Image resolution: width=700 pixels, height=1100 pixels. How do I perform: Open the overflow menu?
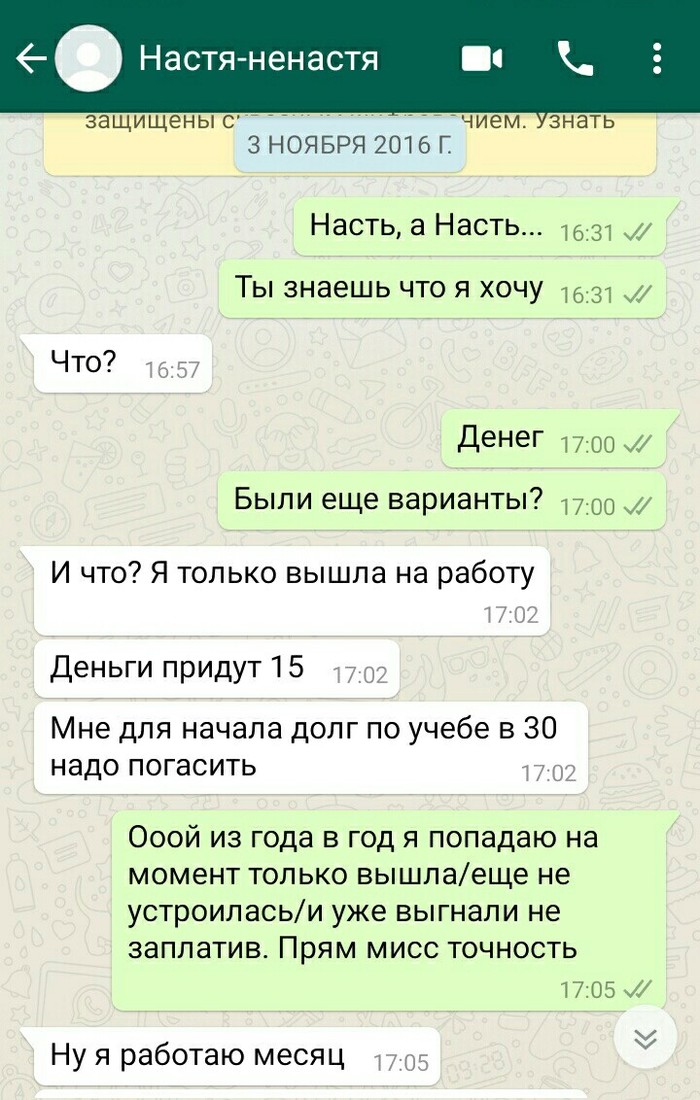(656, 59)
